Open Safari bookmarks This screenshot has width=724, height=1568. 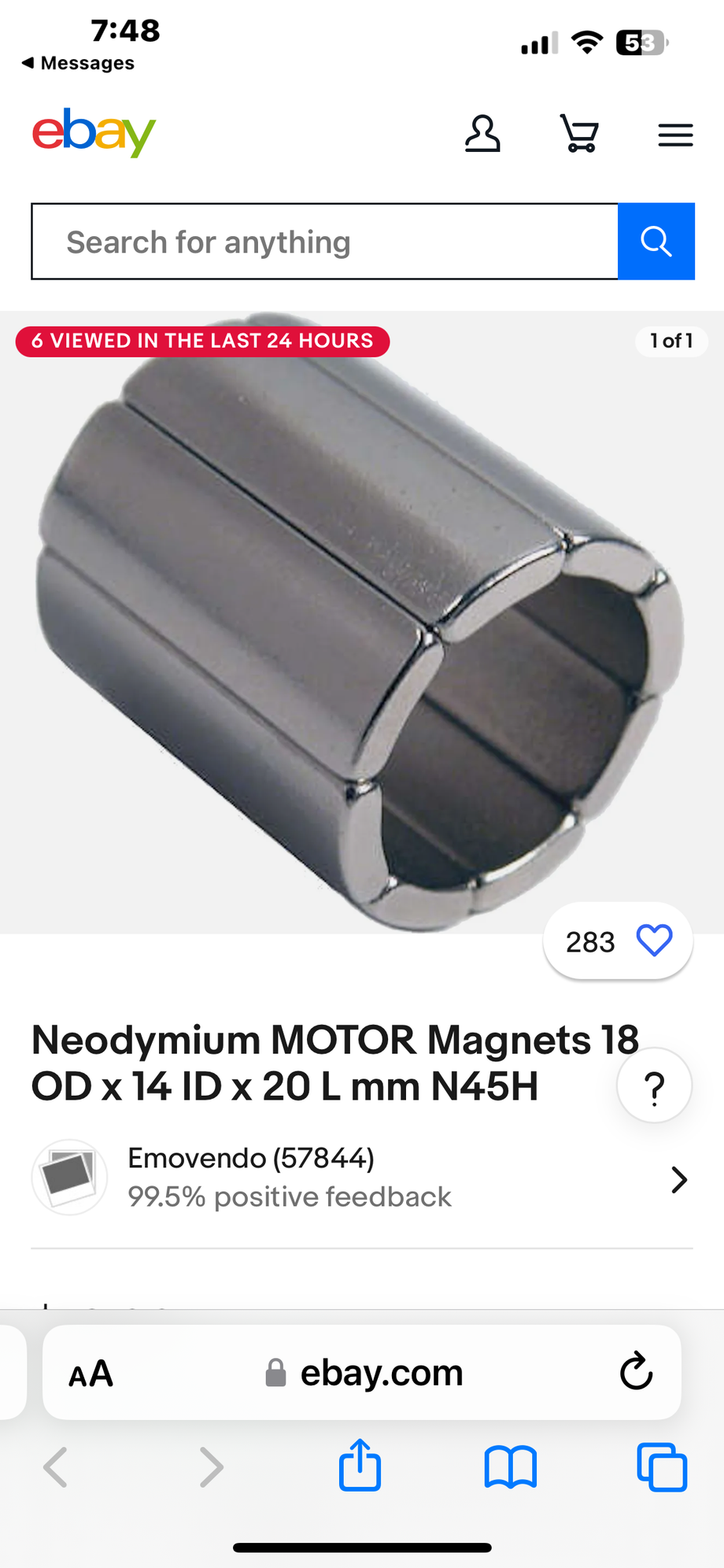(511, 1466)
